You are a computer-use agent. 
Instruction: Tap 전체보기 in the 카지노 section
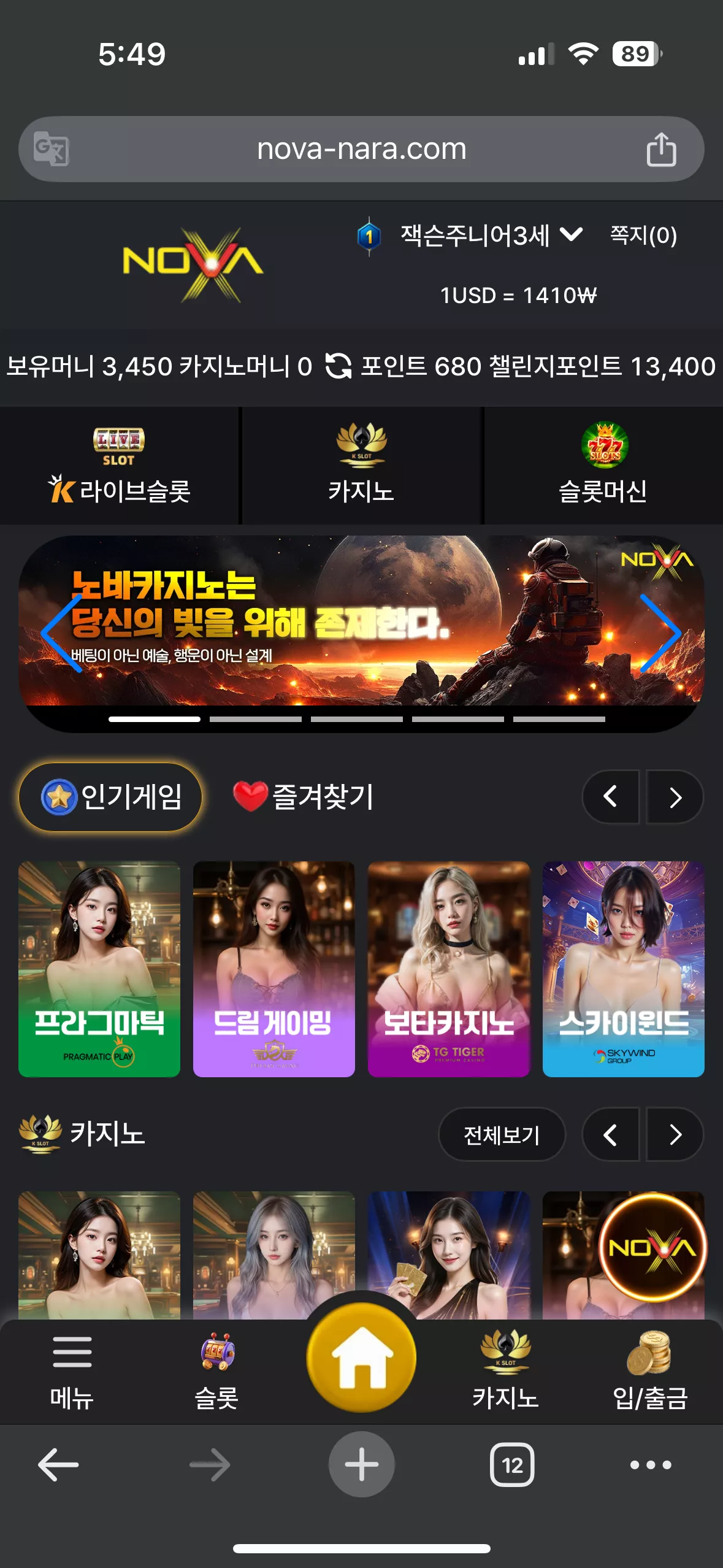[502, 1134]
